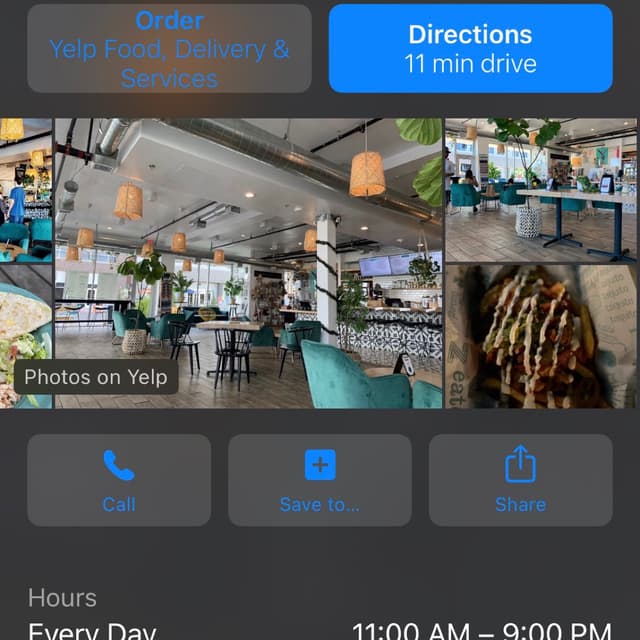This screenshot has height=640, width=640.
Task: Call the restaurant
Action: 119,480
